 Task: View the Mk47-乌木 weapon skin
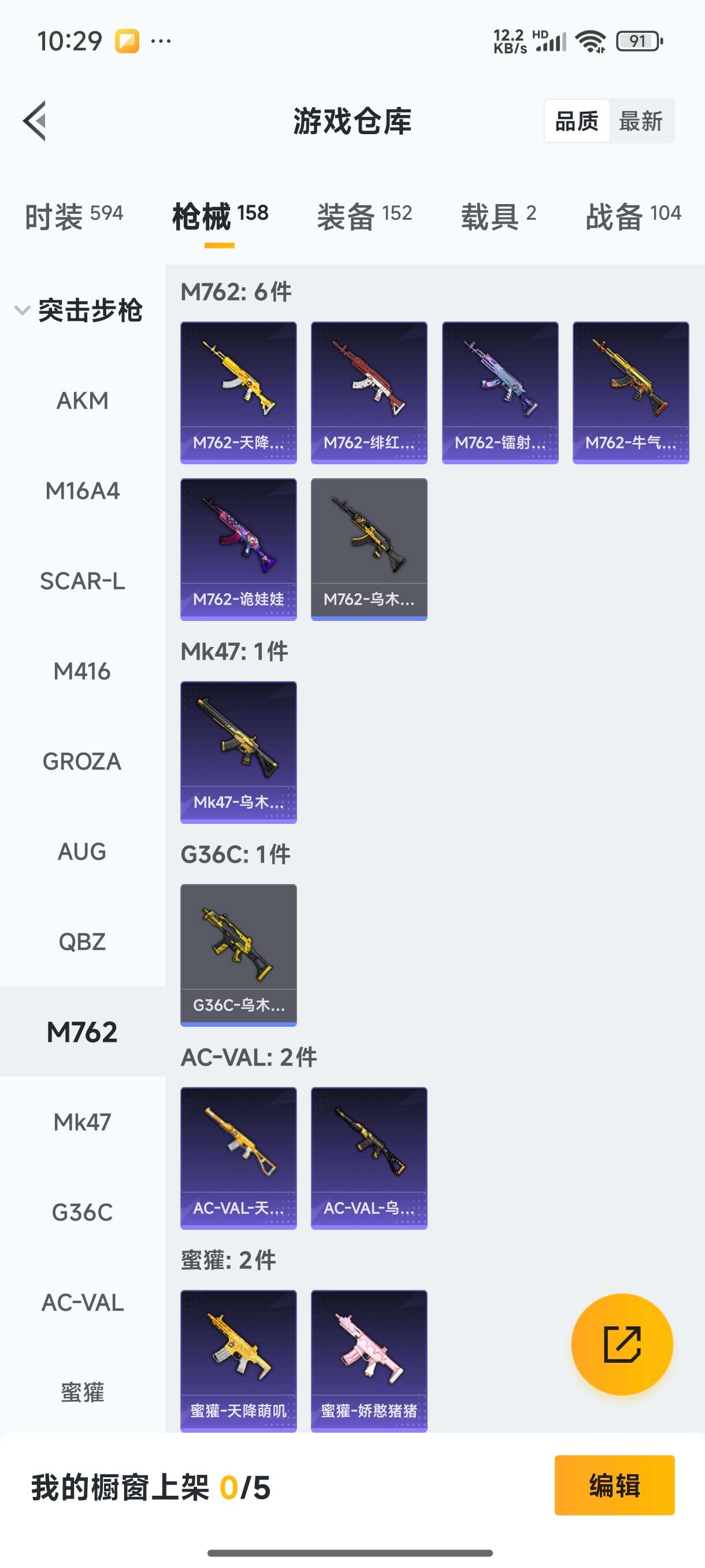coord(239,752)
